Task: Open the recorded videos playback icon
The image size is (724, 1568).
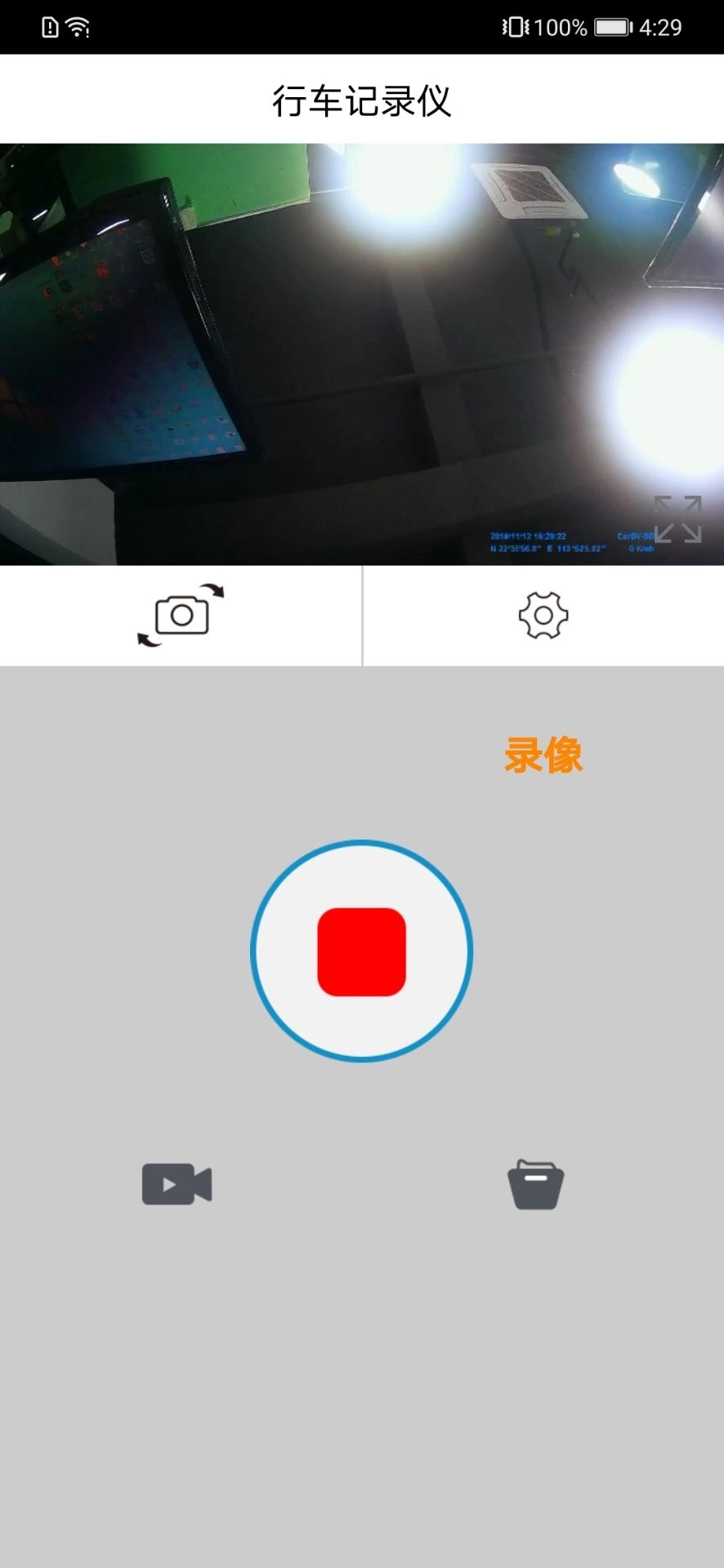Action: pyautogui.click(x=177, y=1184)
